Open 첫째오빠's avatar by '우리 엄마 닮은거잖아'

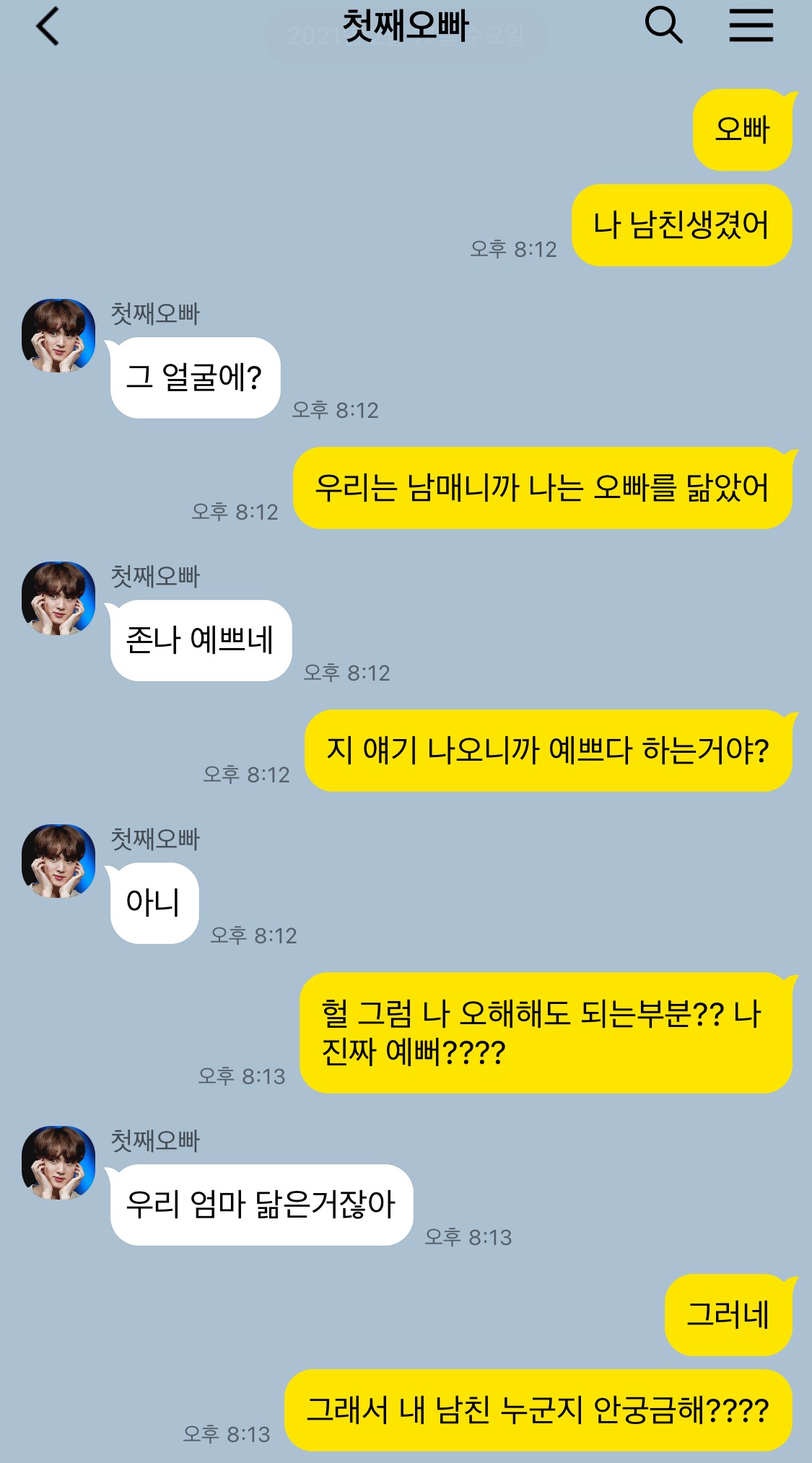[58, 1163]
